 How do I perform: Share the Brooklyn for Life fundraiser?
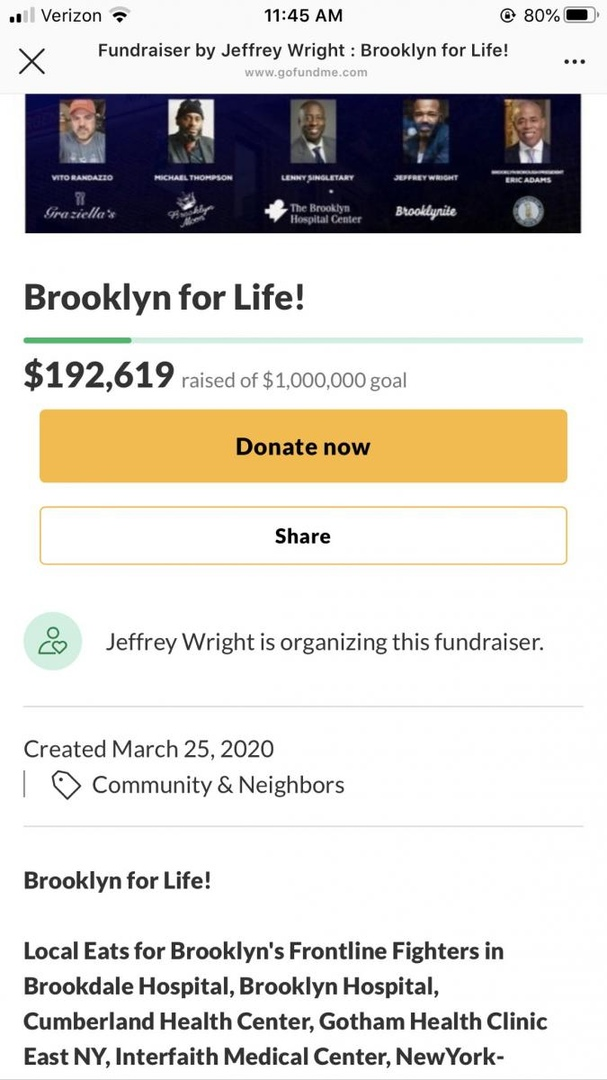[303, 536]
